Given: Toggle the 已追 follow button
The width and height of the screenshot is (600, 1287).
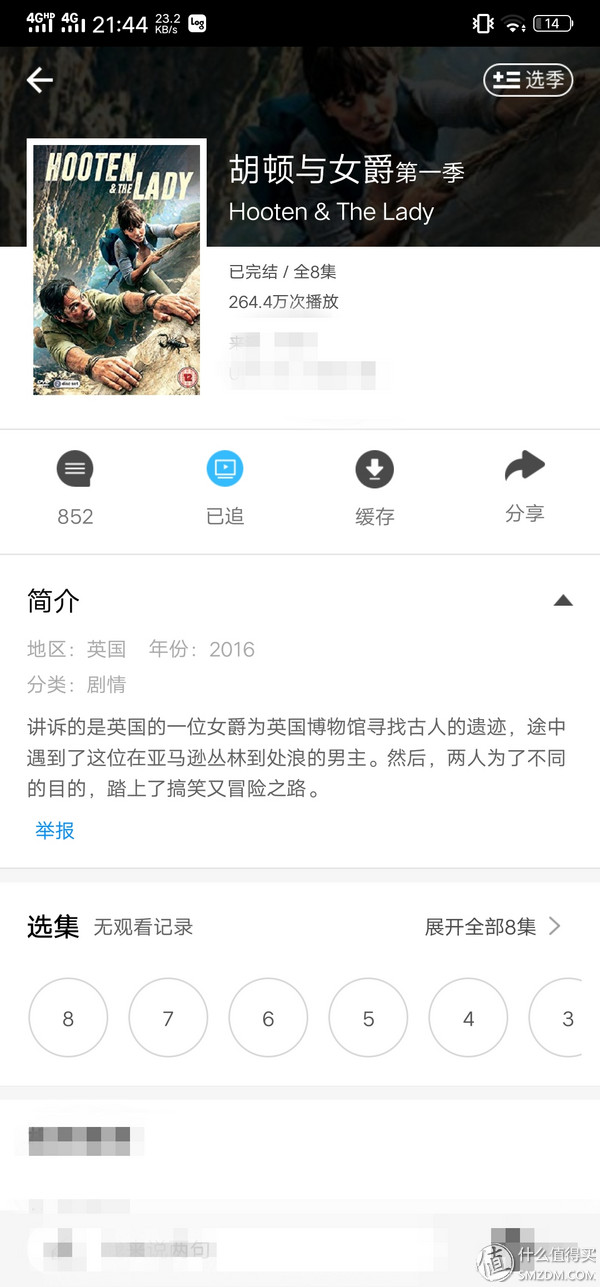Looking at the screenshot, I should coord(225,487).
